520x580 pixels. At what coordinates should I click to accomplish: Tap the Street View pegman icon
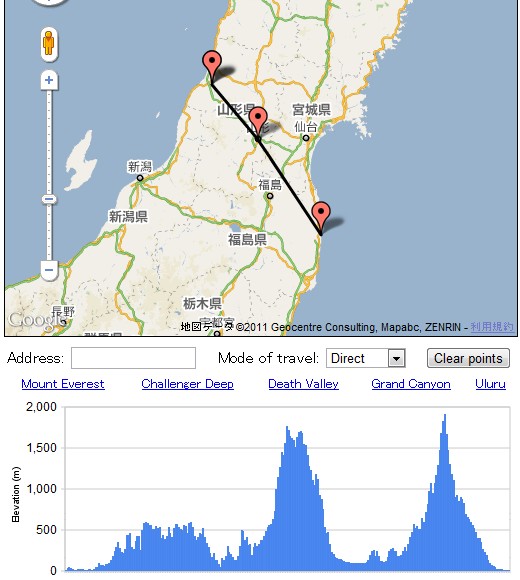(49, 44)
